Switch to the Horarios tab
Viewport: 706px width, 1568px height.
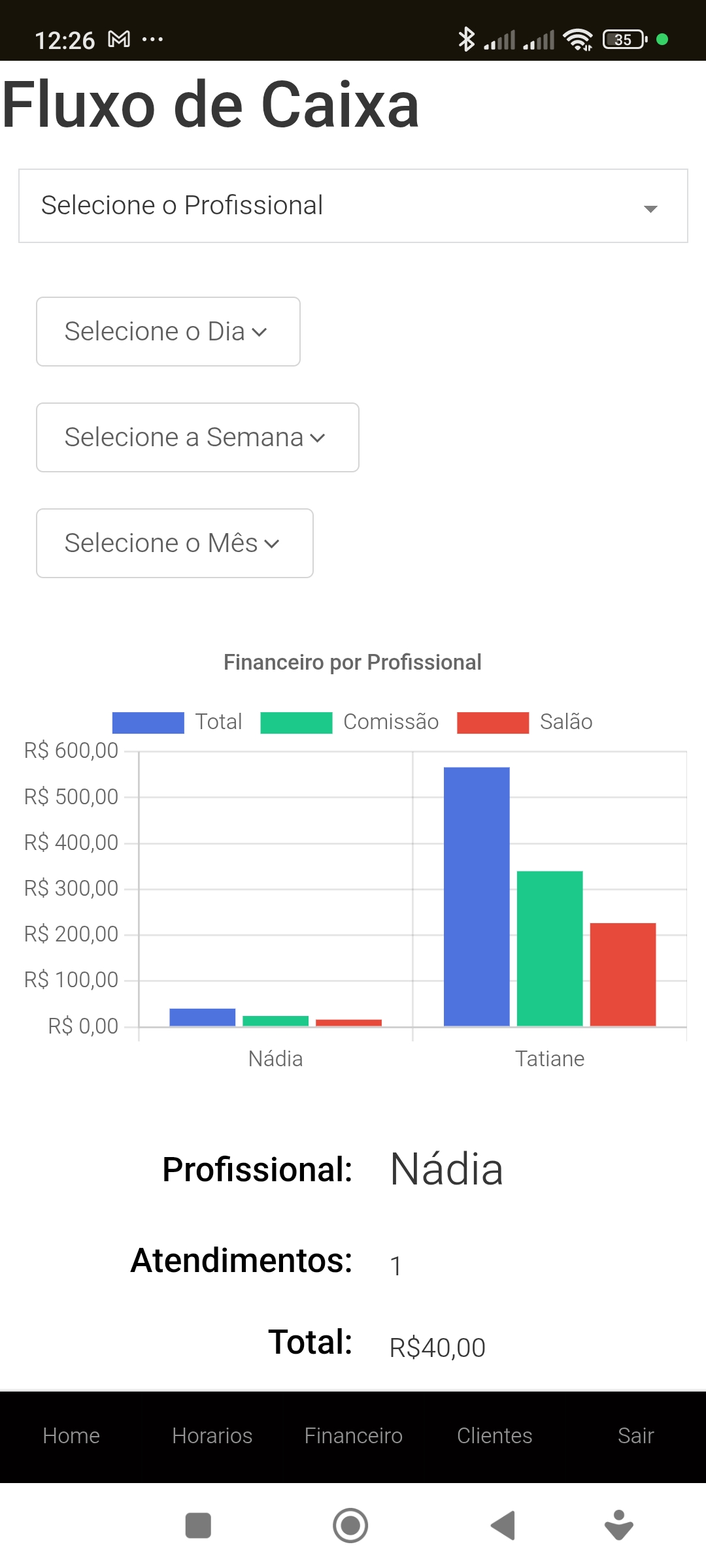pyautogui.click(x=212, y=1435)
